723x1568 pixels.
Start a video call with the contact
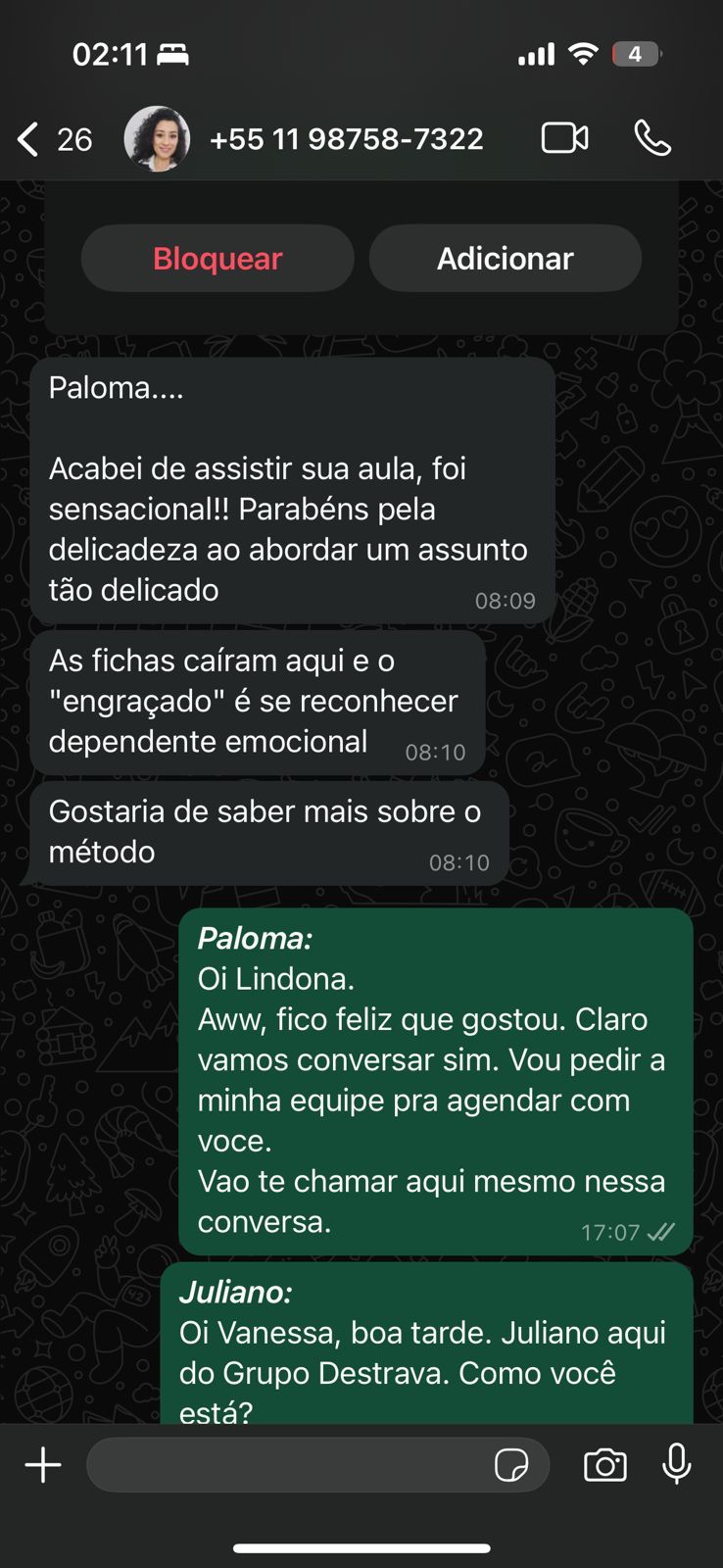coord(563,137)
